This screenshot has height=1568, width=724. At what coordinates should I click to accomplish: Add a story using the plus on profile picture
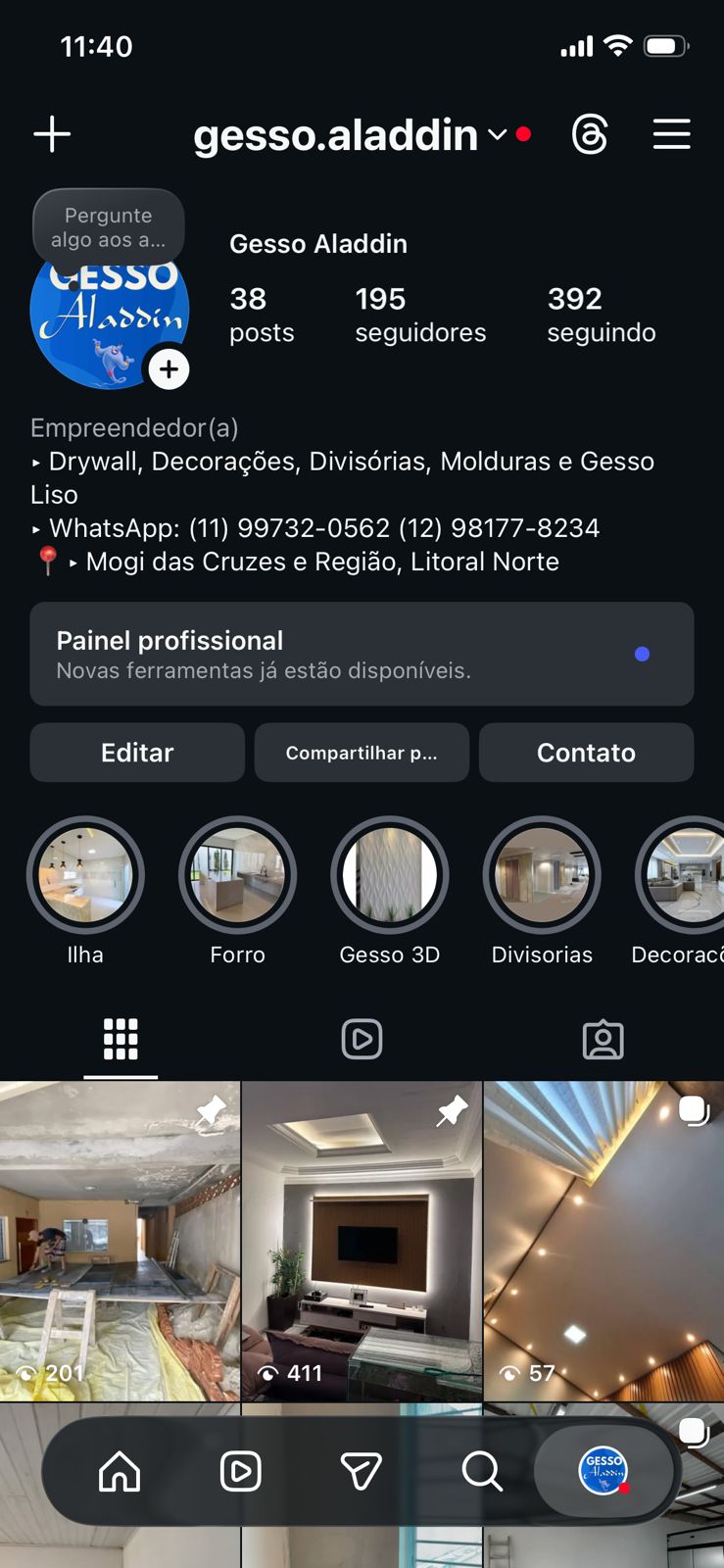[x=169, y=369]
